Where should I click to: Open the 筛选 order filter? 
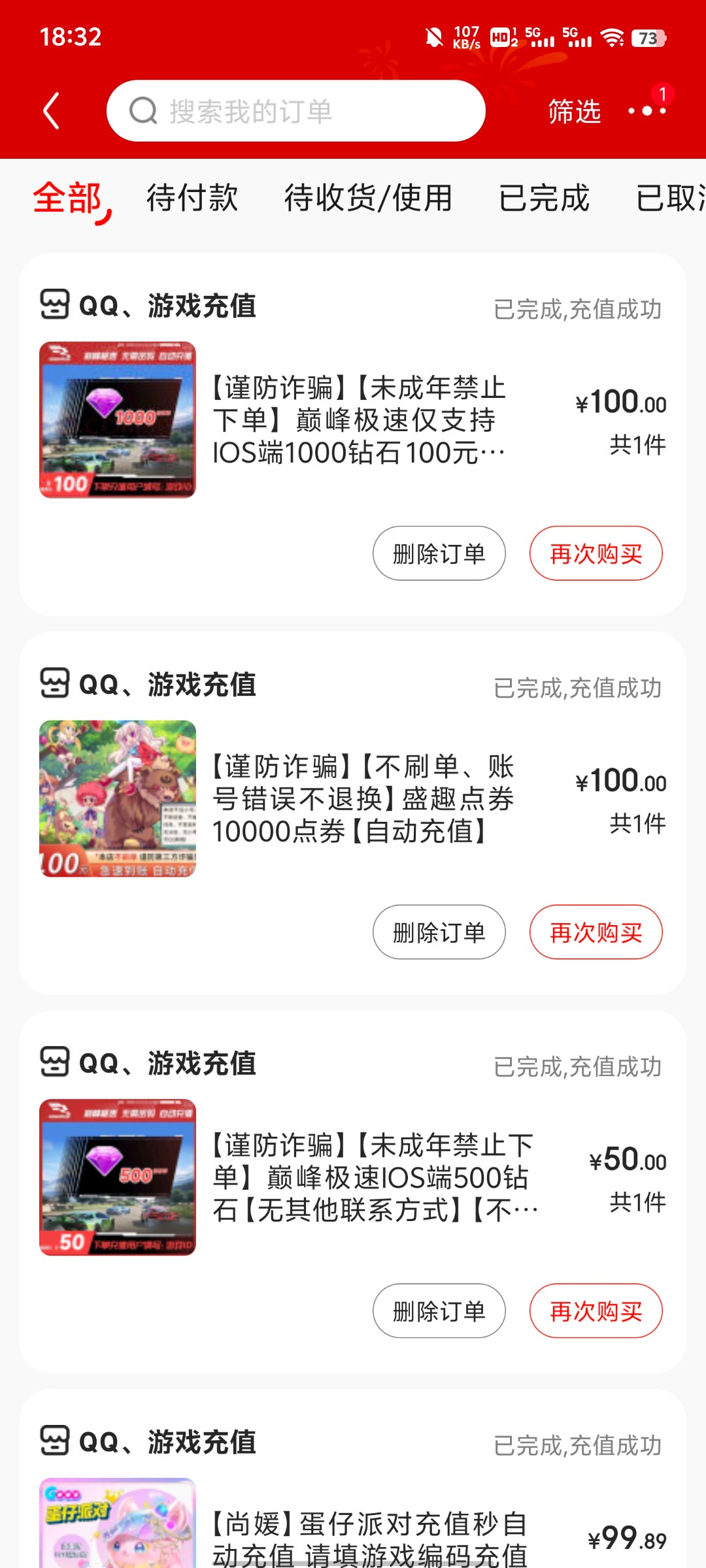tap(574, 111)
